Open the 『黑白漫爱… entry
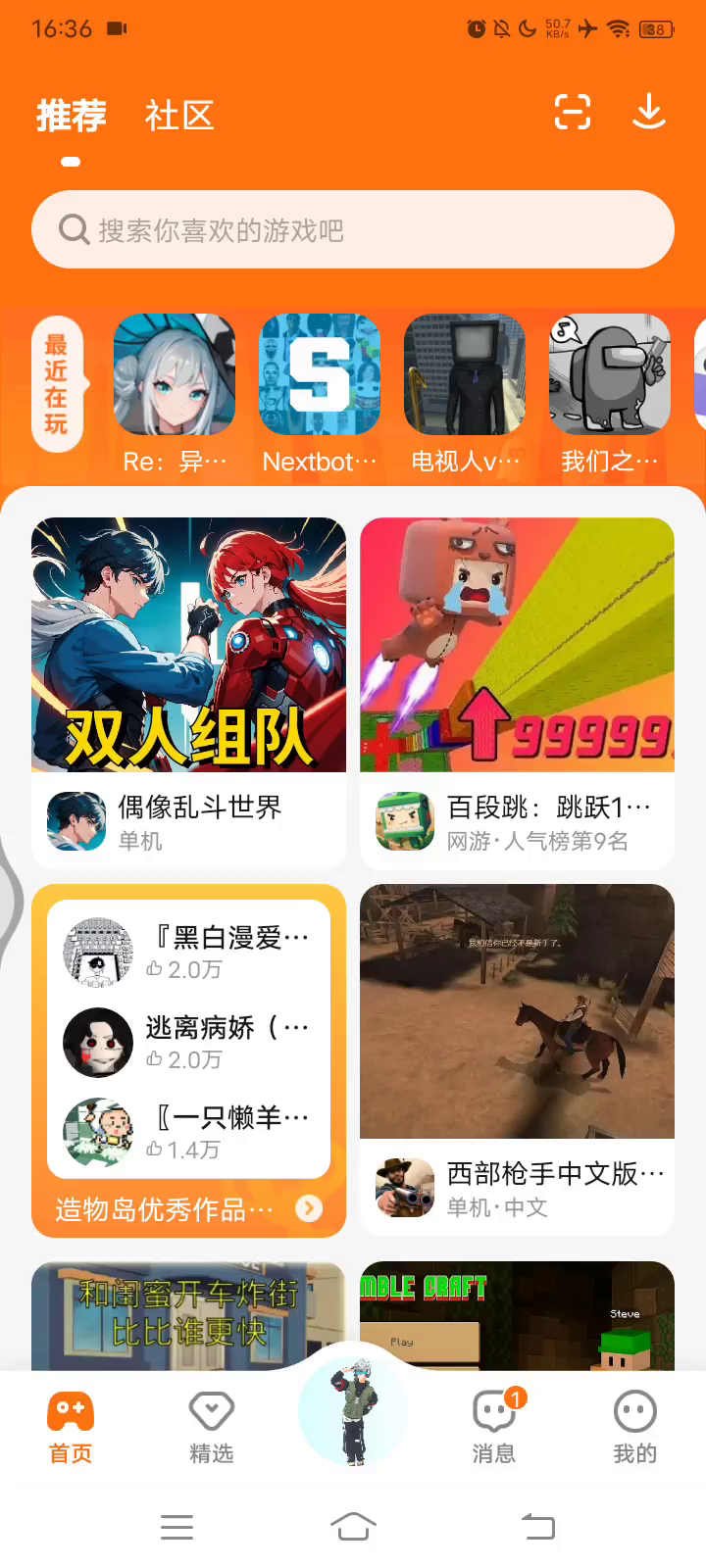Viewport: 706px width, 1568px height. coord(188,952)
